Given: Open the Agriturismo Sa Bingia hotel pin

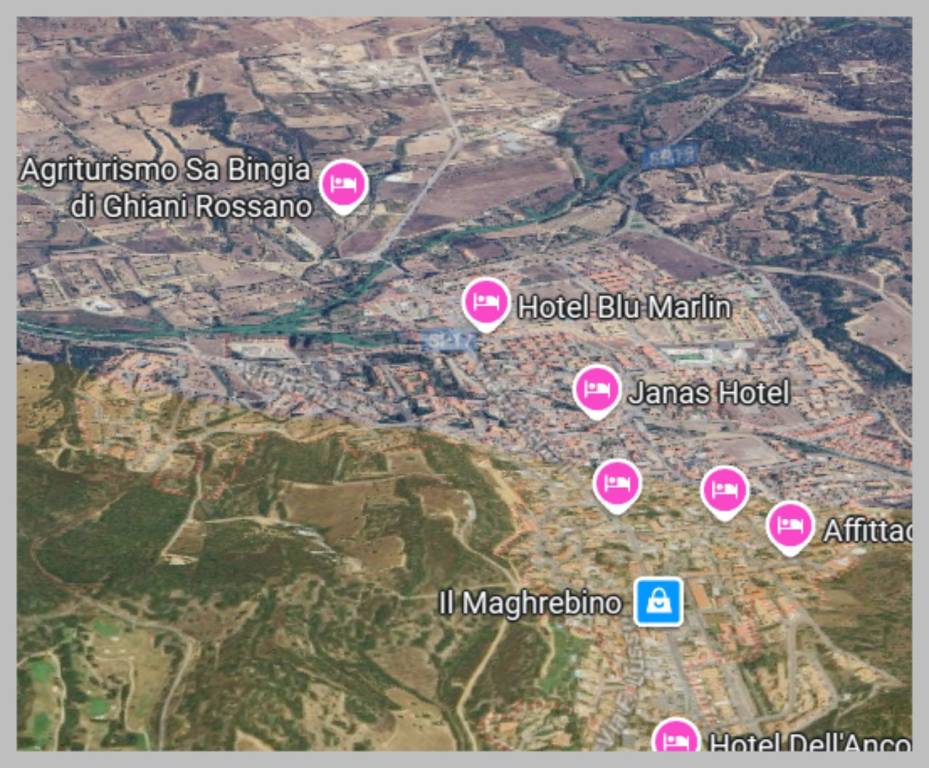Looking at the screenshot, I should [343, 183].
